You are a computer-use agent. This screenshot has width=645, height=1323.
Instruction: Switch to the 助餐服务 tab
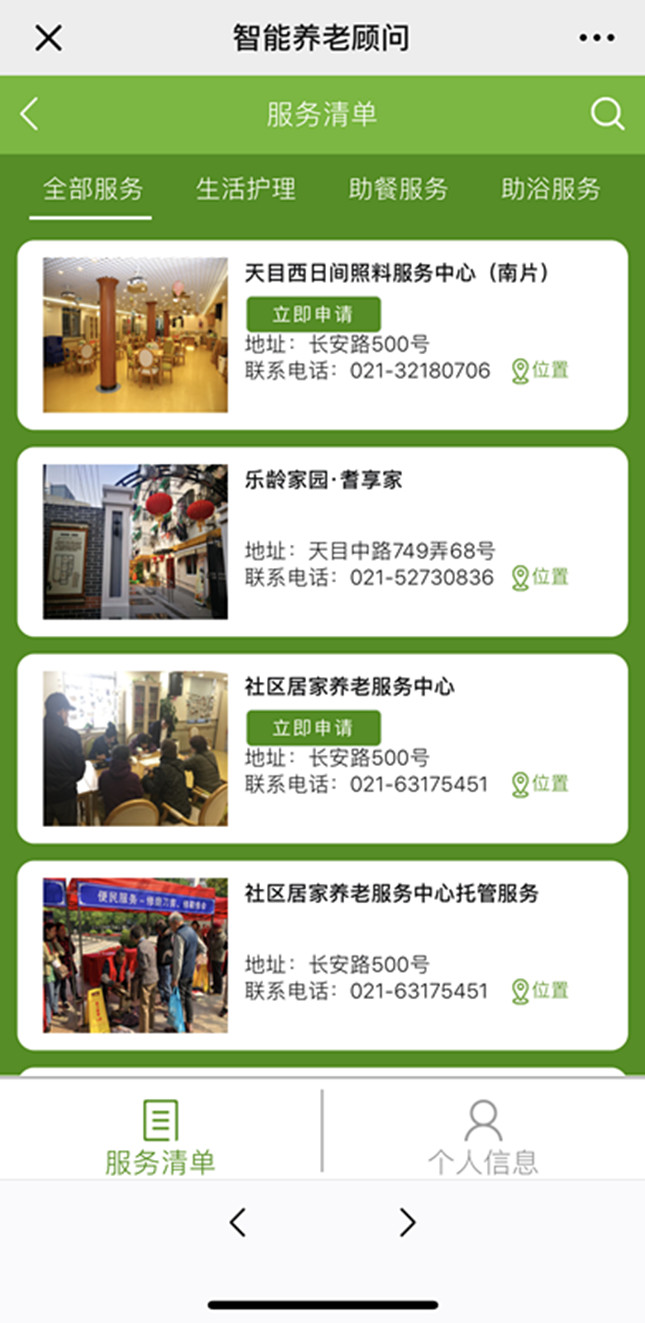click(398, 189)
